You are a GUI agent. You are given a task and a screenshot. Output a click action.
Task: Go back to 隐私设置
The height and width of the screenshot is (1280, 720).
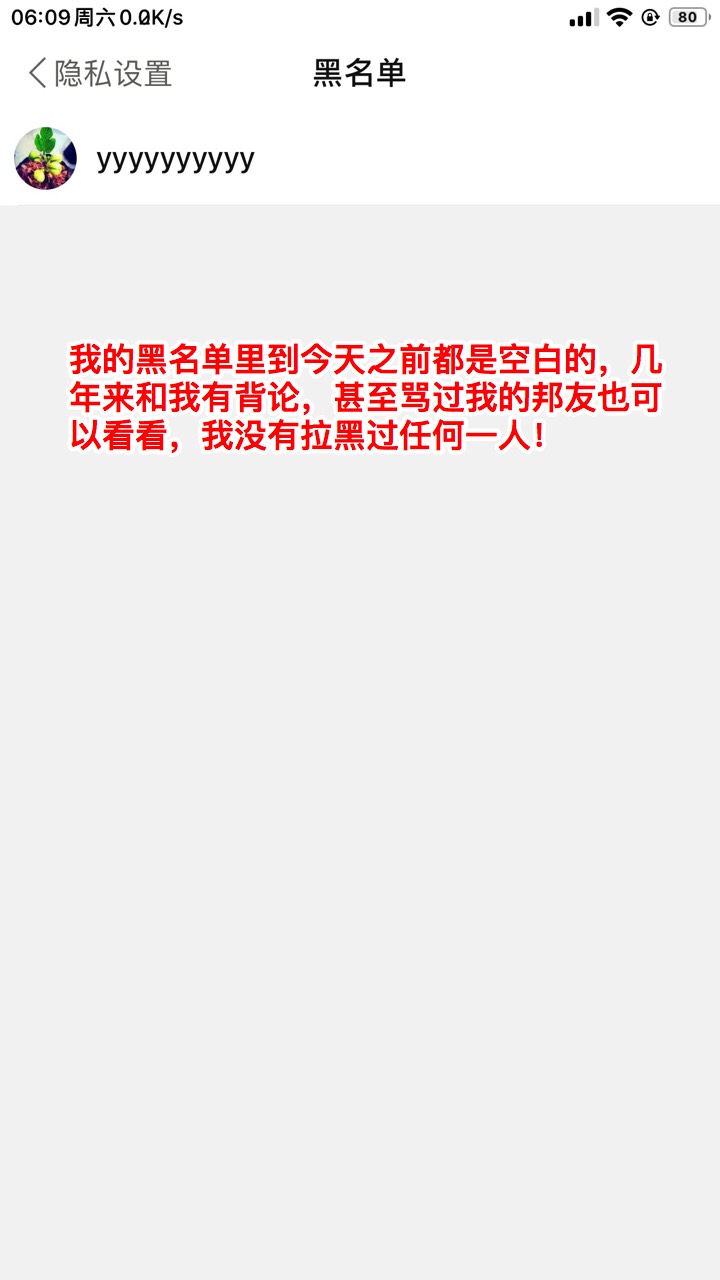point(100,73)
